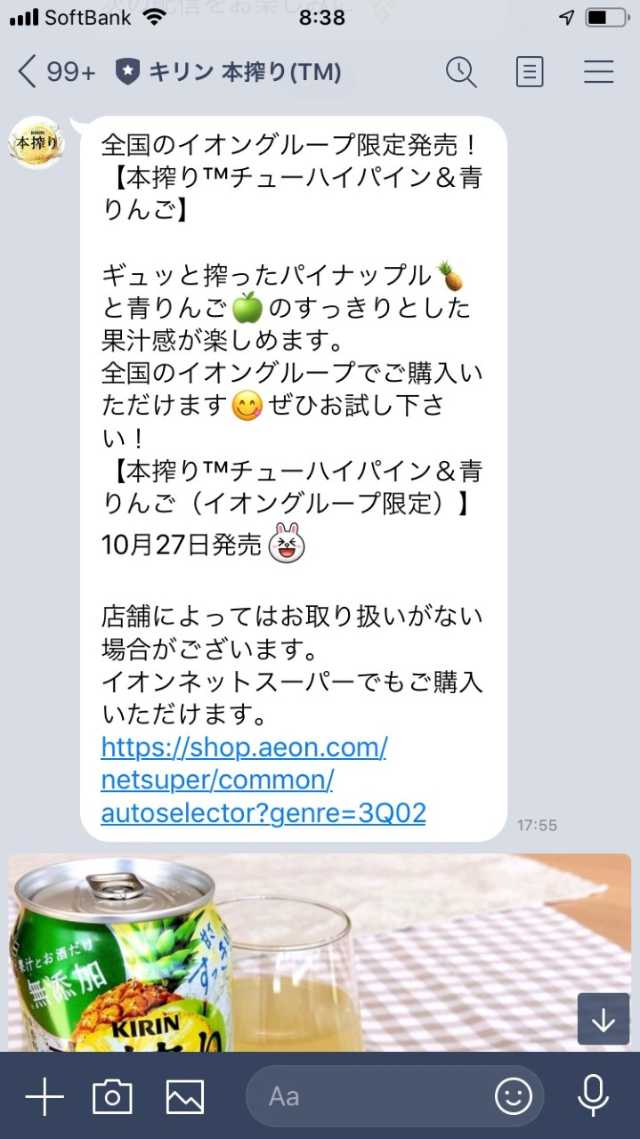Open the chat menu
Viewport: 640px width, 1139px height.
(598, 72)
